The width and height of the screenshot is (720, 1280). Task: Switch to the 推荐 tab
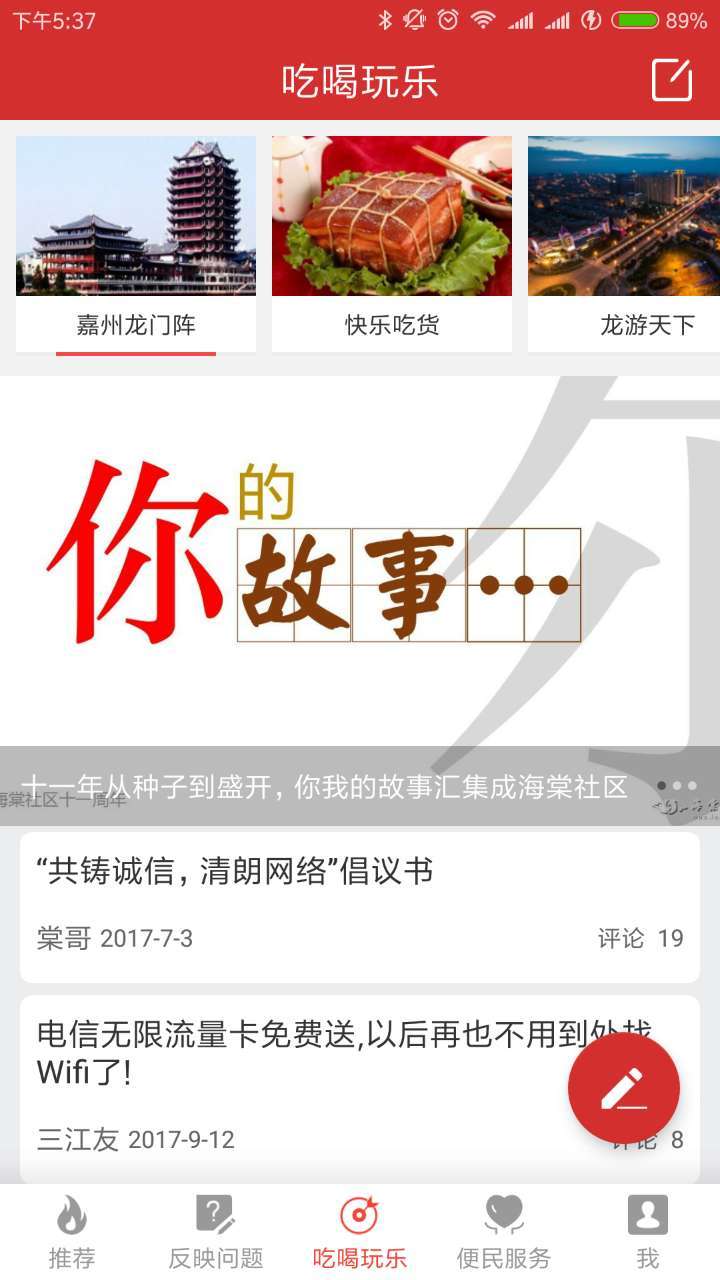72,1232
